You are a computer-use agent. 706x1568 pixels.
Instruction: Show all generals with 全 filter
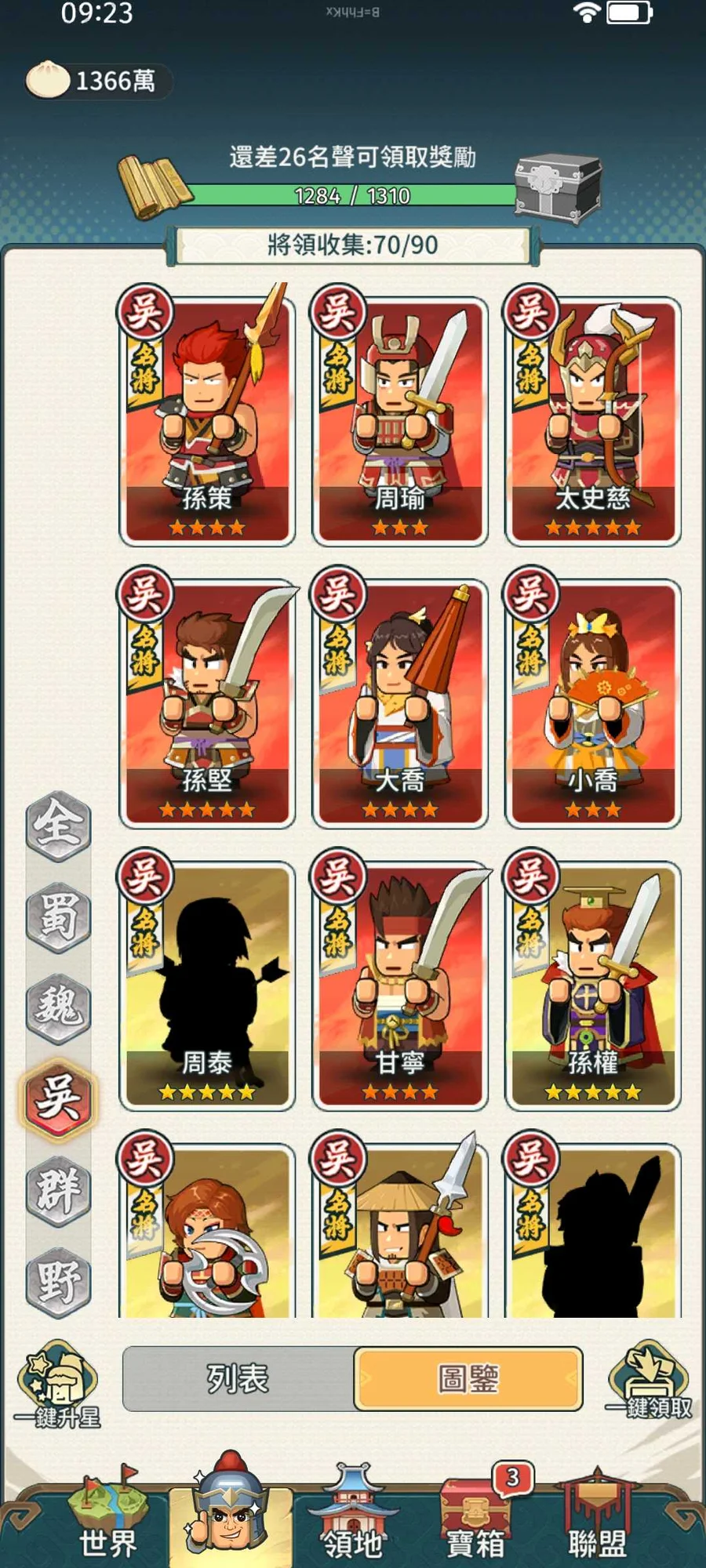(x=59, y=825)
